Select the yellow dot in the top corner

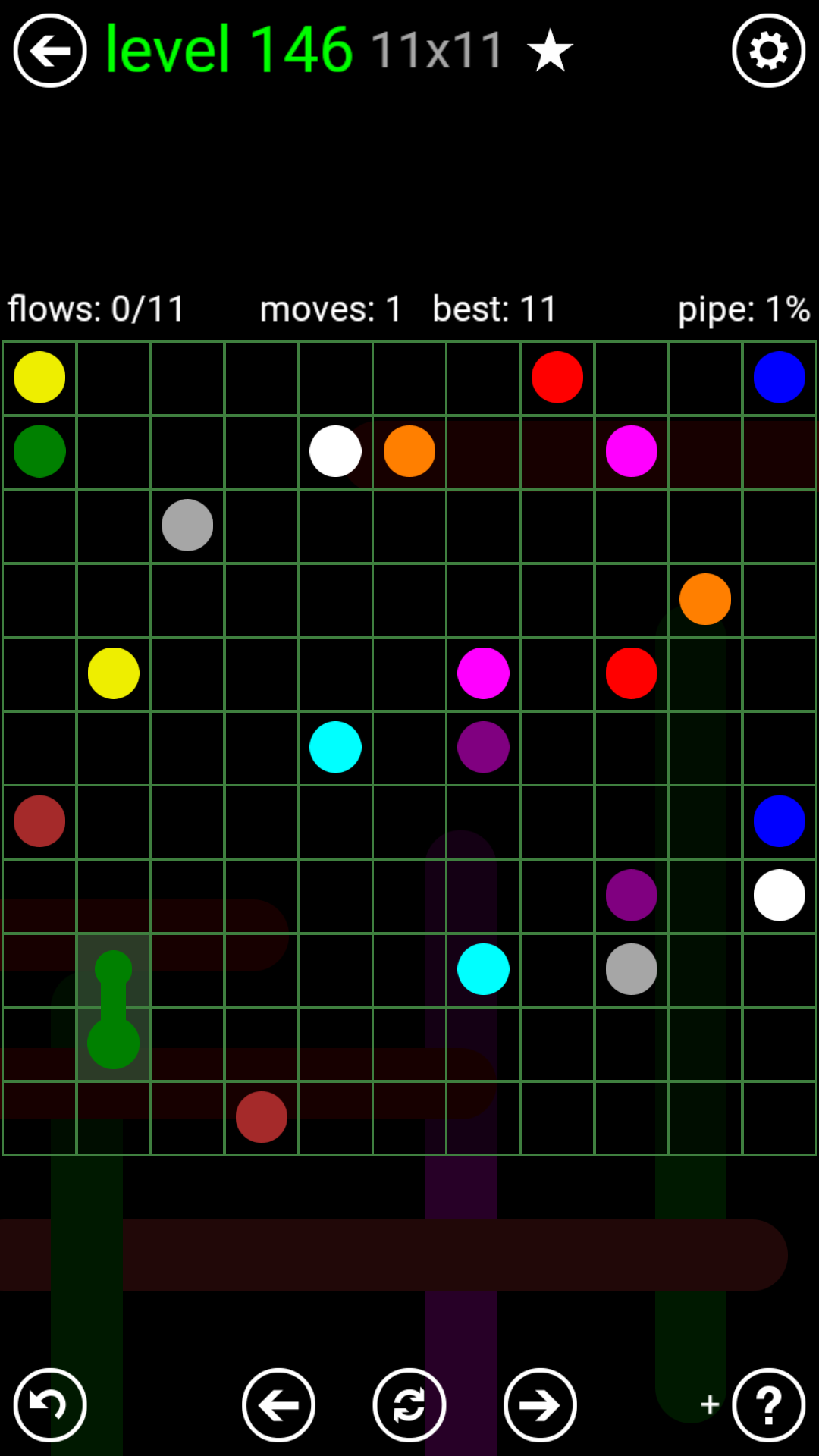(39, 377)
